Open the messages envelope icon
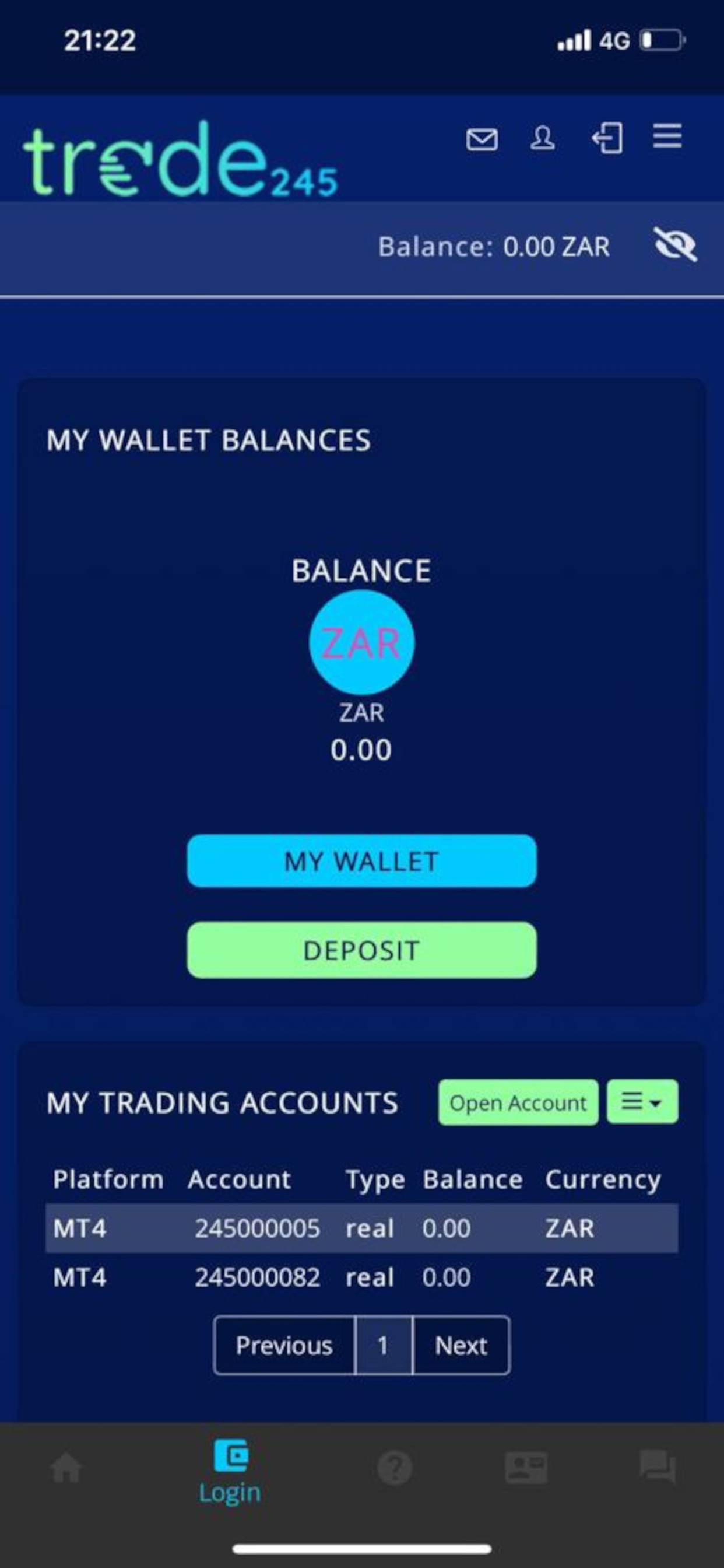 tap(484, 139)
